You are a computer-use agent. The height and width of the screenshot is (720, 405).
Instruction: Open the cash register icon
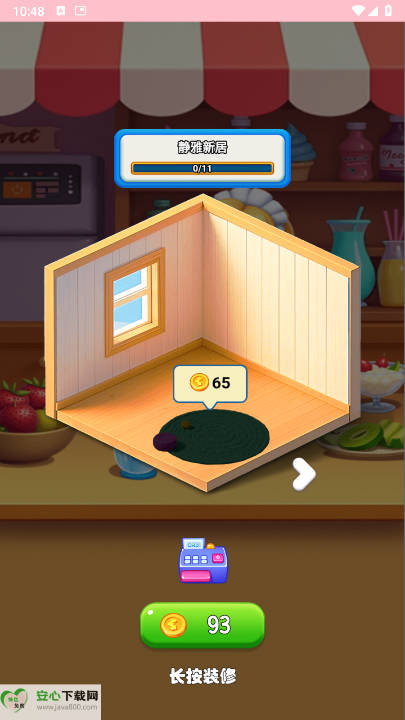(x=203, y=561)
